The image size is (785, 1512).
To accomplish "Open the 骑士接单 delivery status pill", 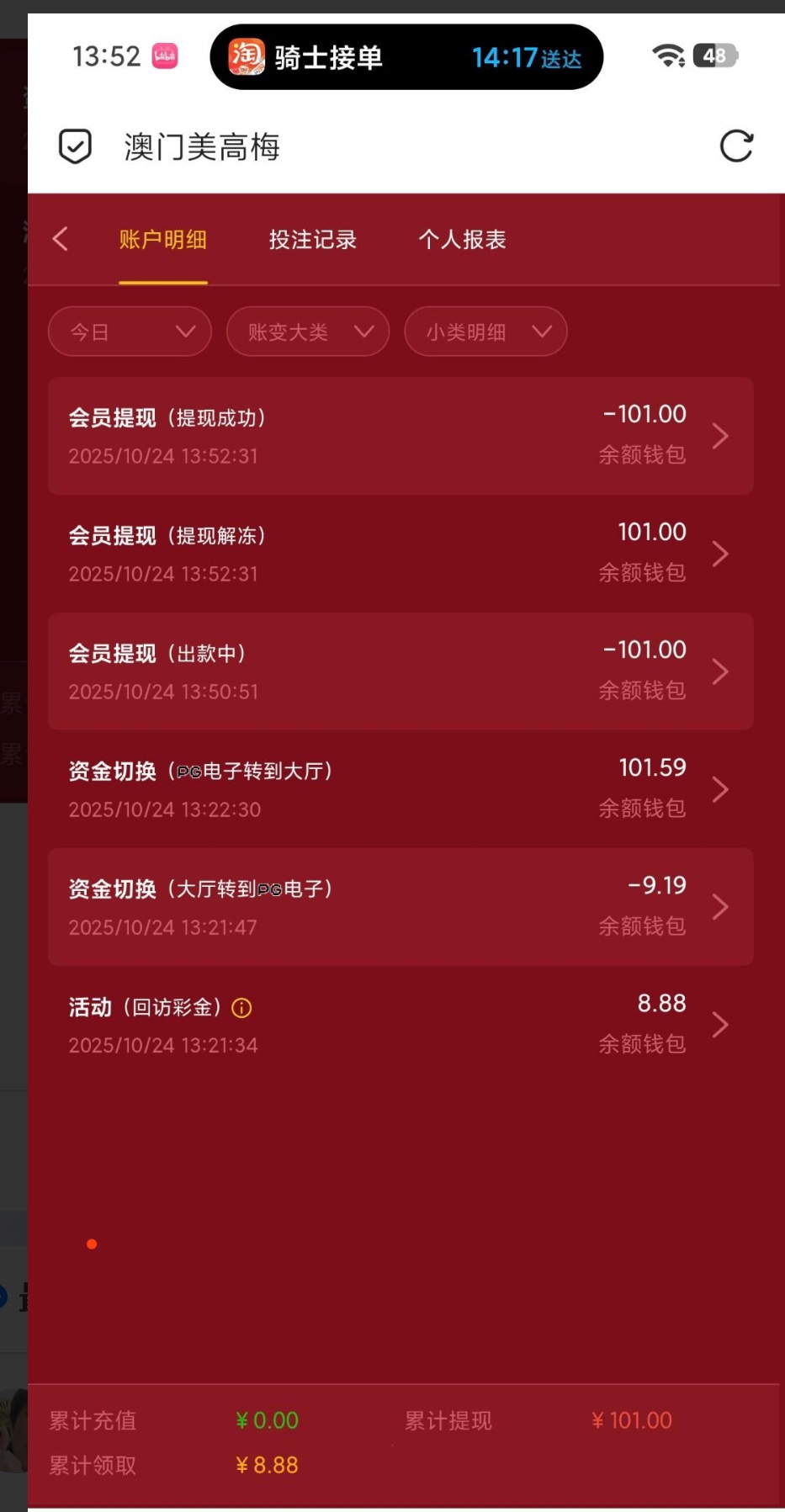I will [406, 57].
